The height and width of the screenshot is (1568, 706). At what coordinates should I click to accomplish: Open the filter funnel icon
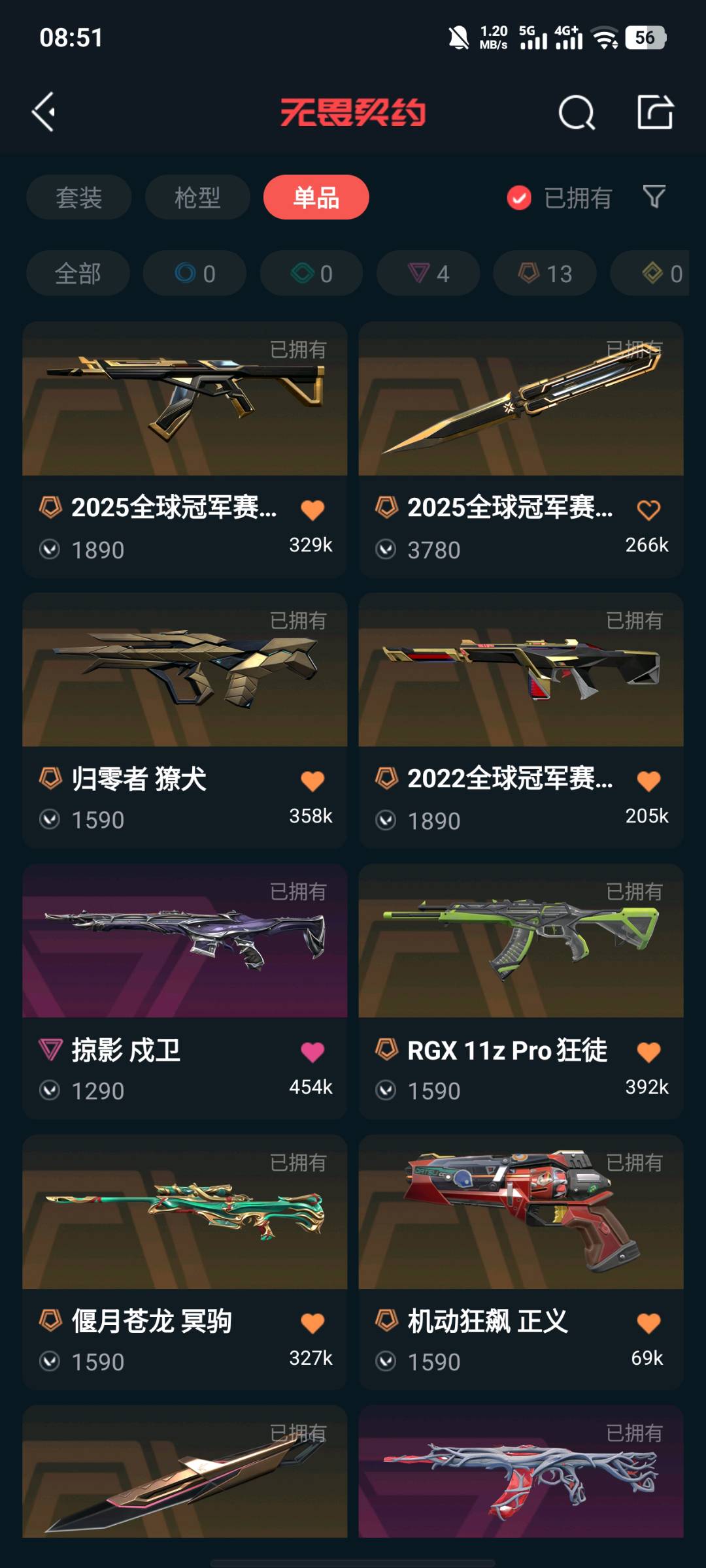click(654, 197)
